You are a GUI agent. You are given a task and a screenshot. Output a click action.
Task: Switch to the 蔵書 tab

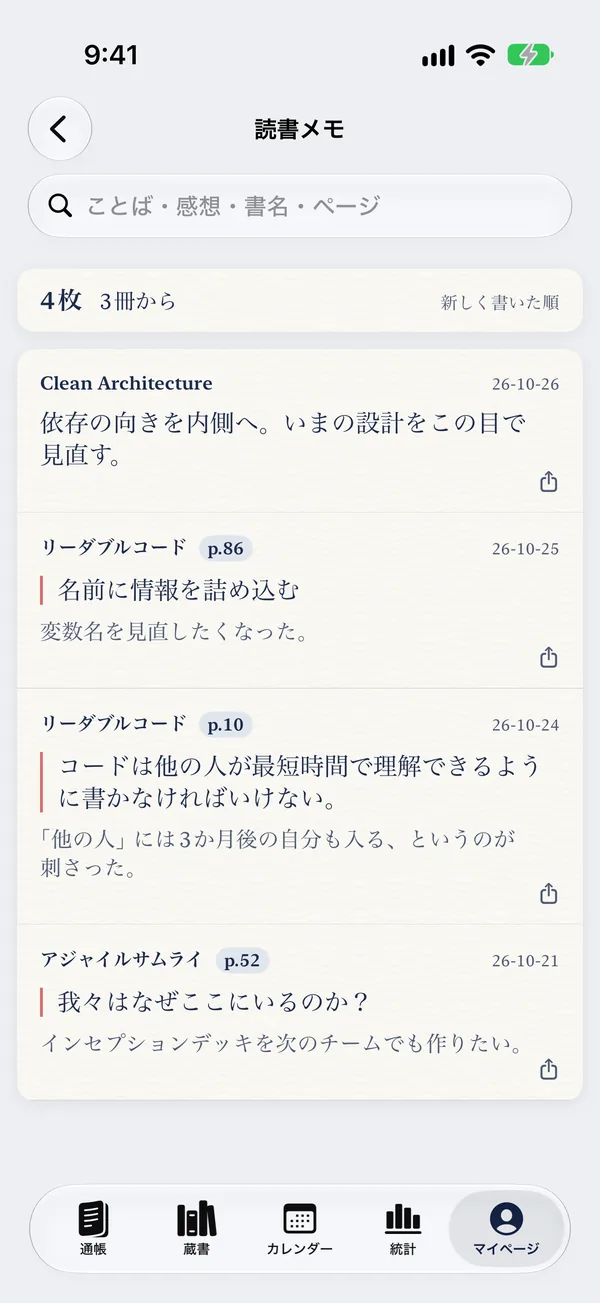[197, 1228]
